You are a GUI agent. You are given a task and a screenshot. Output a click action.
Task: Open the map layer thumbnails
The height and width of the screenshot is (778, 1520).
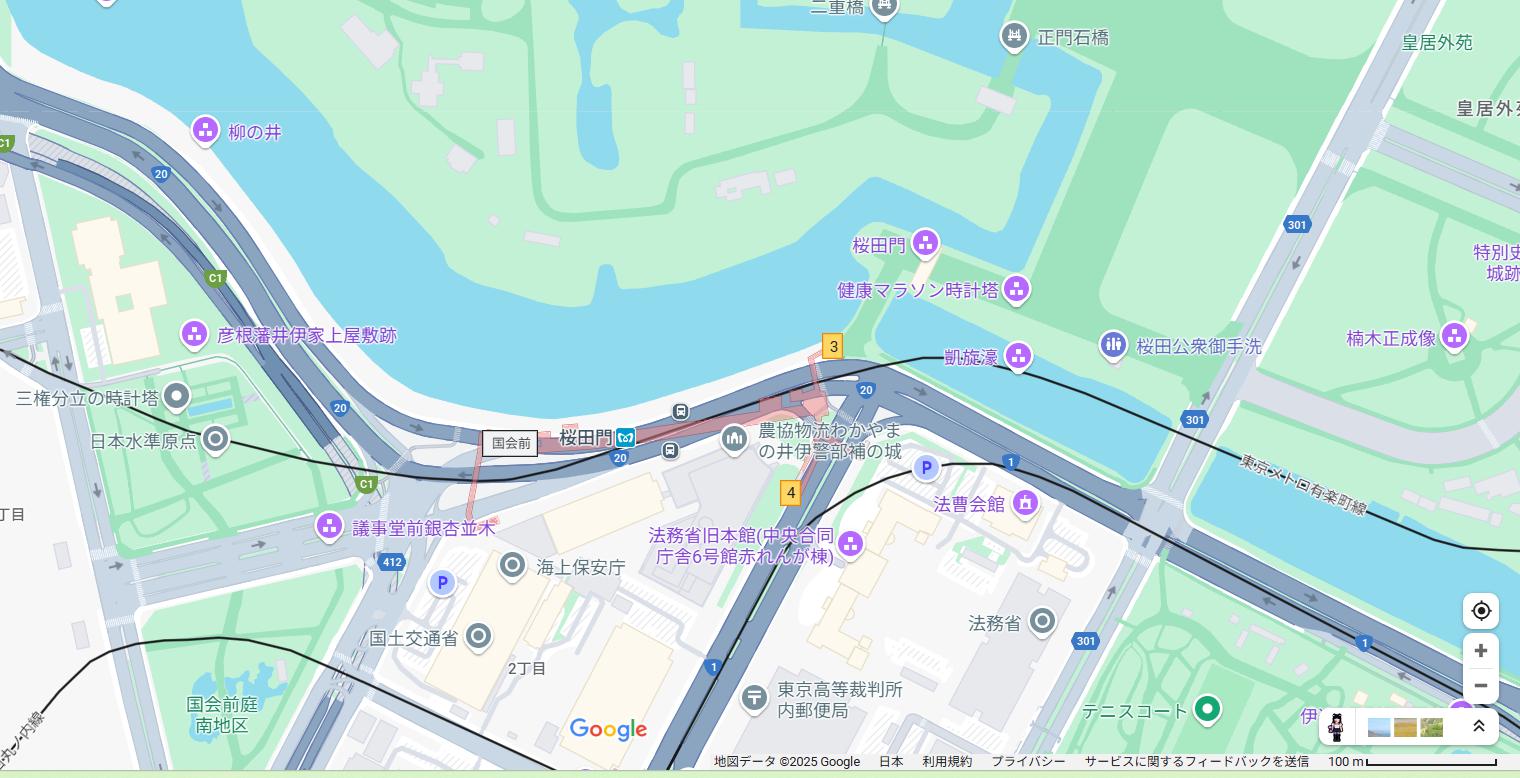(1405, 727)
